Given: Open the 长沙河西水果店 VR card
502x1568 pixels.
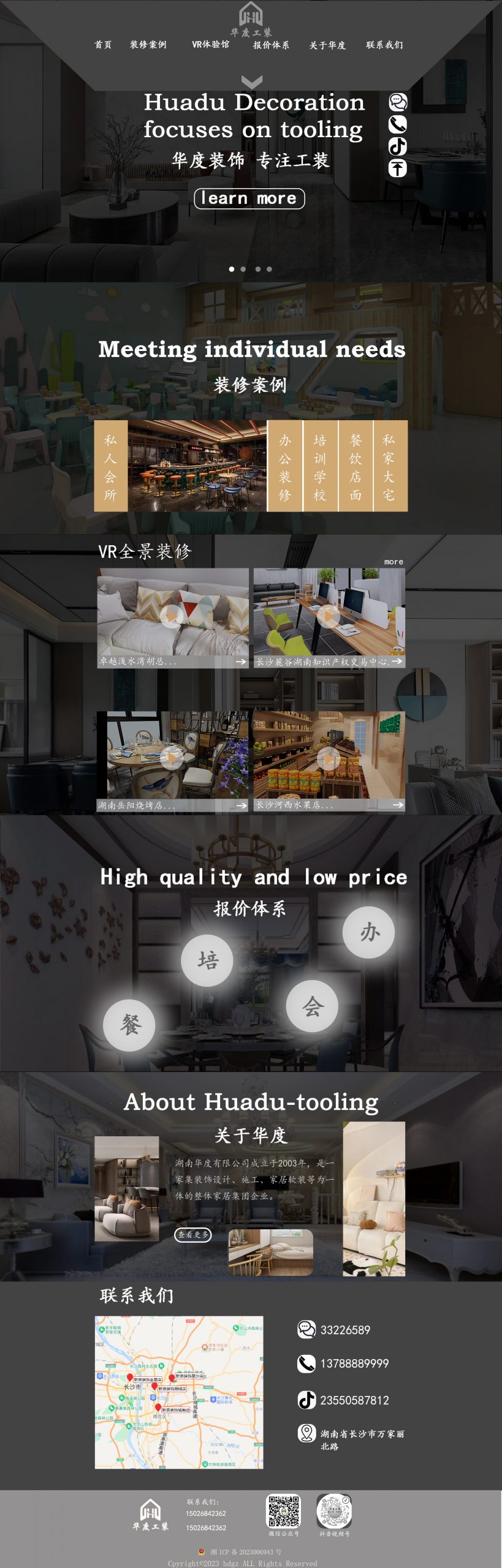Looking at the screenshot, I should [329, 760].
